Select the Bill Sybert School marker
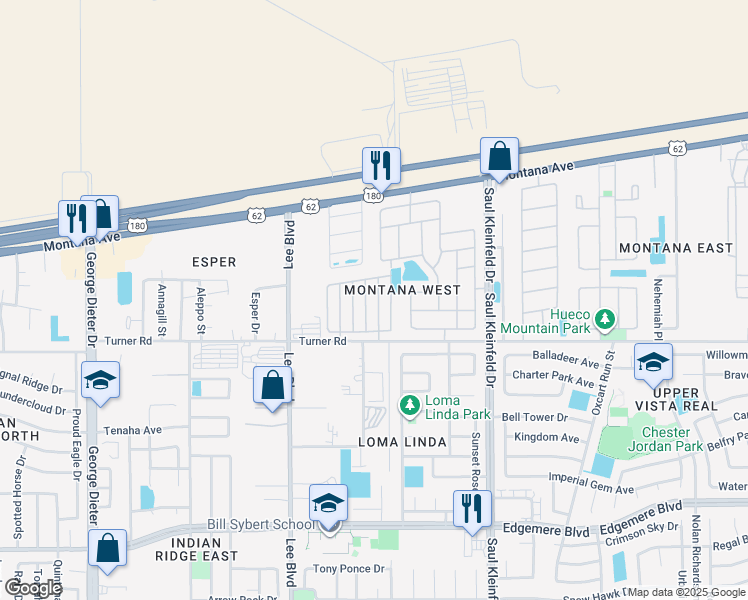 [327, 504]
